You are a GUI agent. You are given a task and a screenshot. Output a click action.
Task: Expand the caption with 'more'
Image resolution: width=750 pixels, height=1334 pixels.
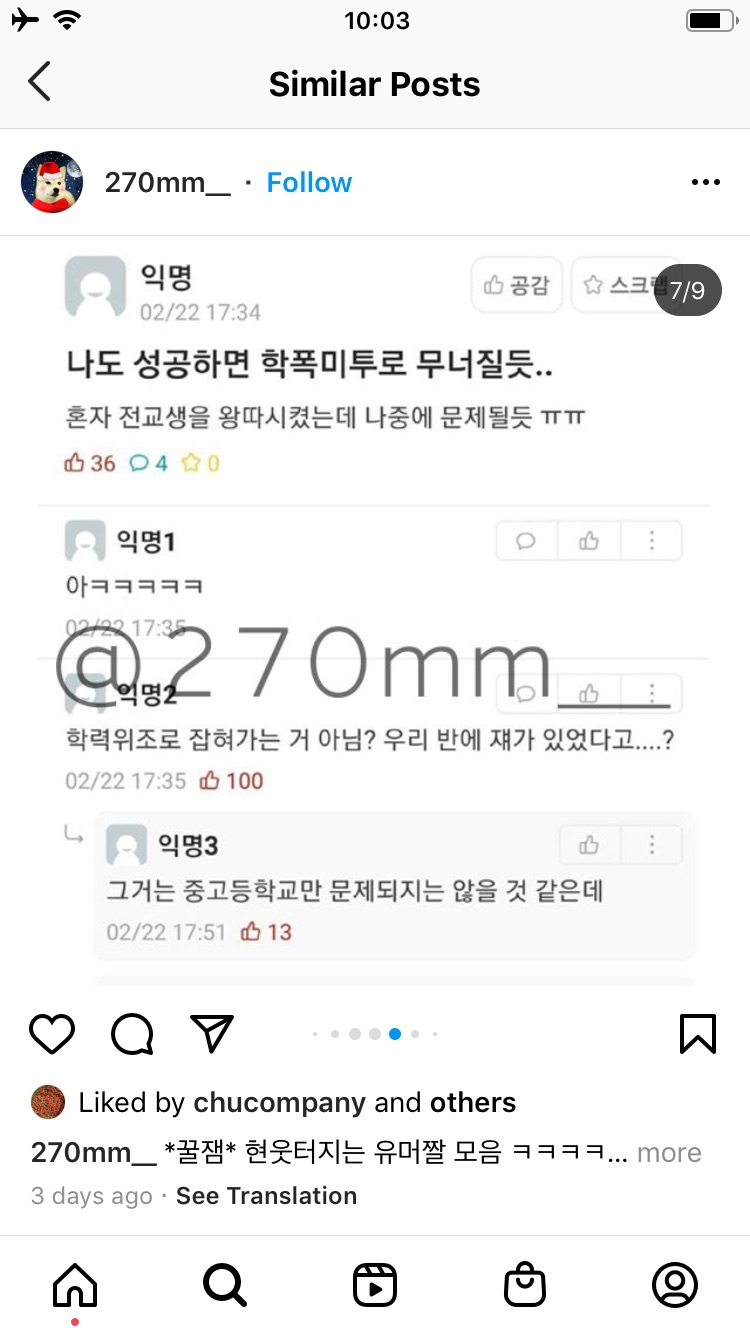point(669,1152)
